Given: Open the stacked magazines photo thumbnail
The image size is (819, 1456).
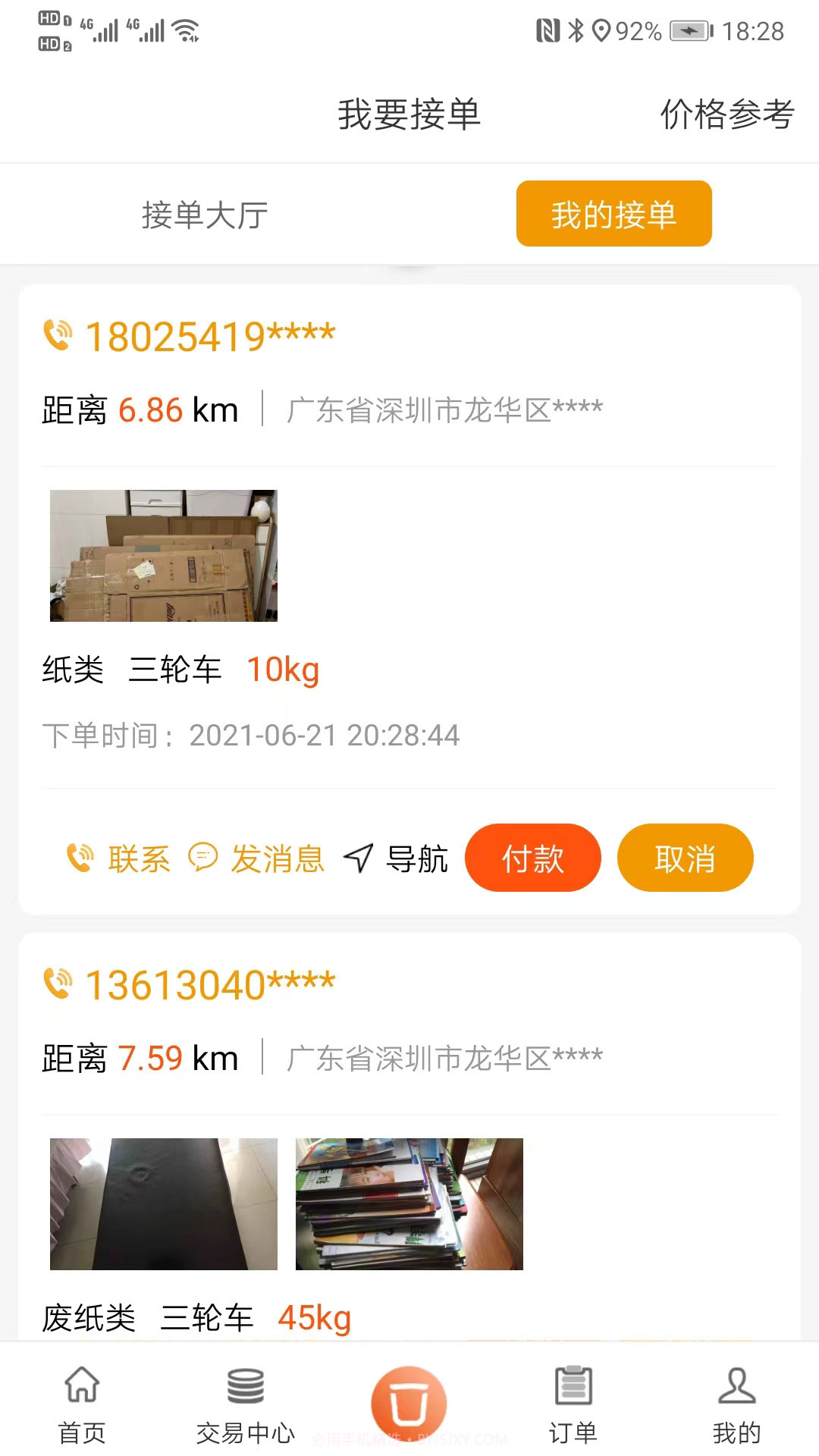Looking at the screenshot, I should click(x=409, y=1203).
